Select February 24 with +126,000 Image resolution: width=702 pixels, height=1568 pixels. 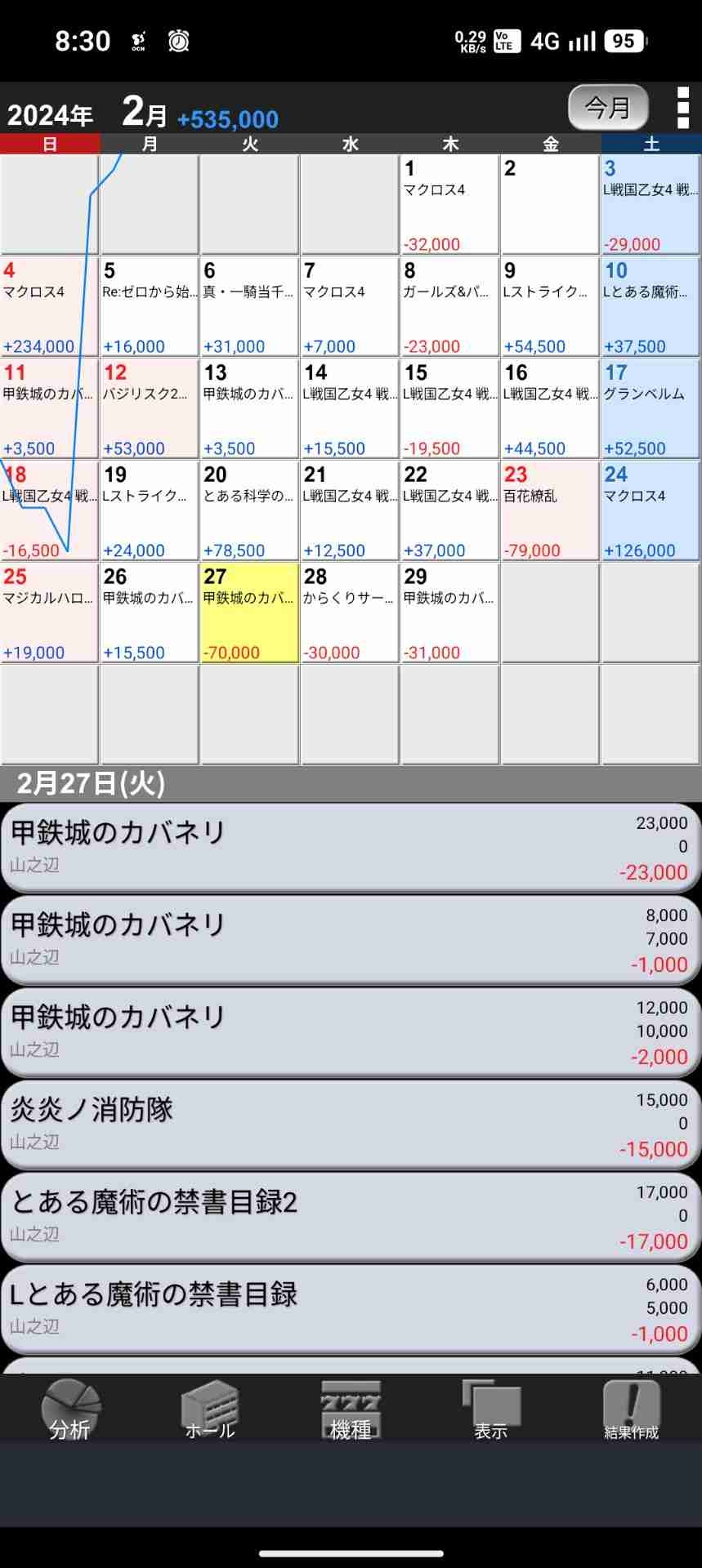[651, 511]
